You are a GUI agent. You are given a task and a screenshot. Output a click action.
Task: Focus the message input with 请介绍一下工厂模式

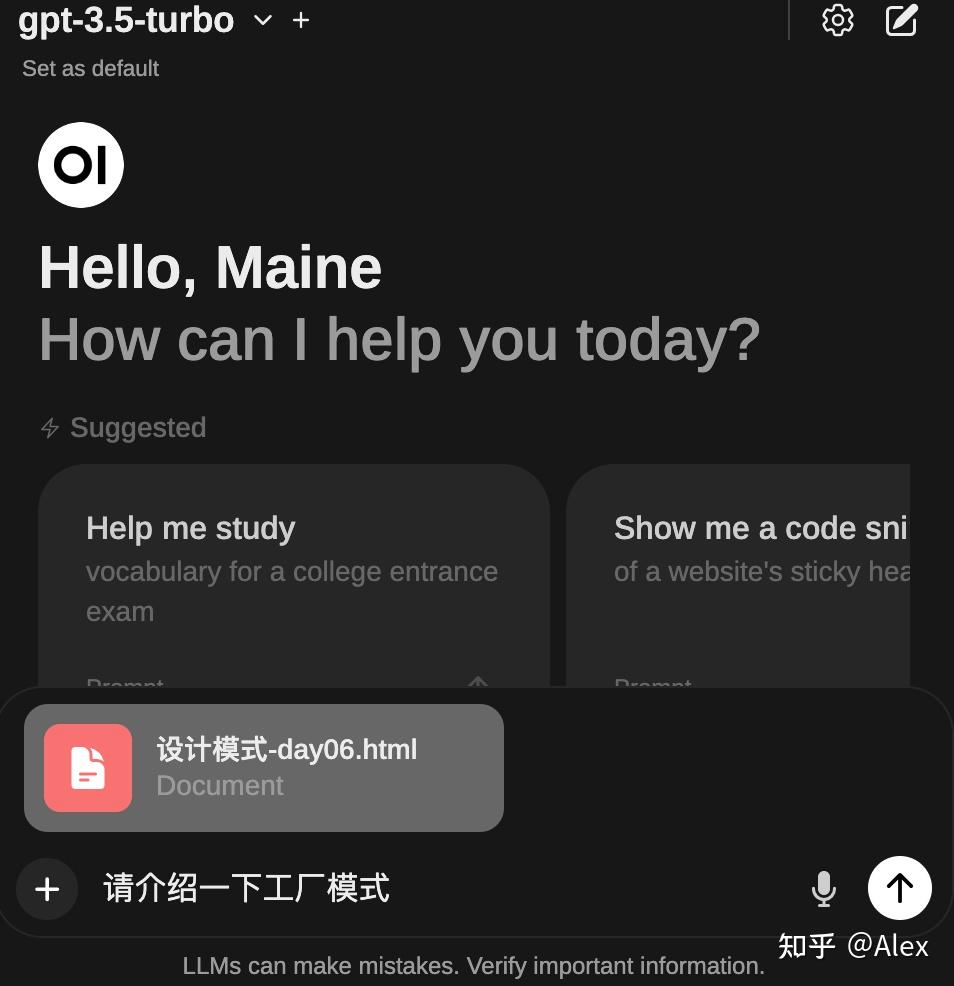[440, 888]
